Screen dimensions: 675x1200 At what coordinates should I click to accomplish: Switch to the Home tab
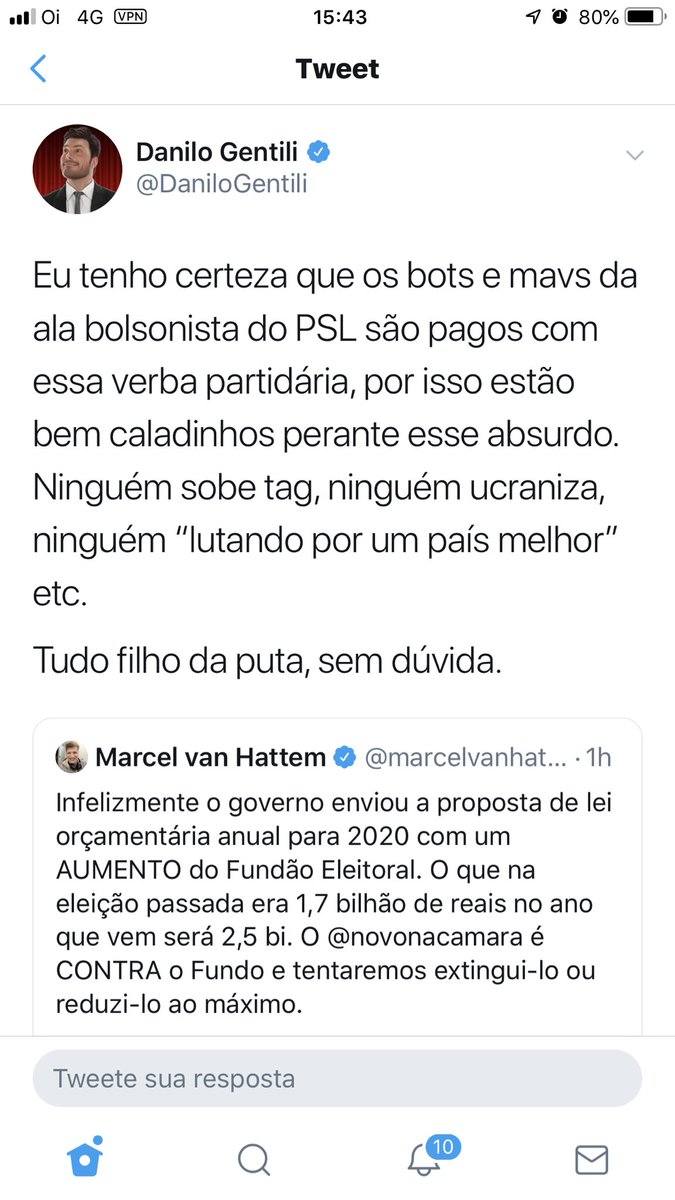point(84,1159)
